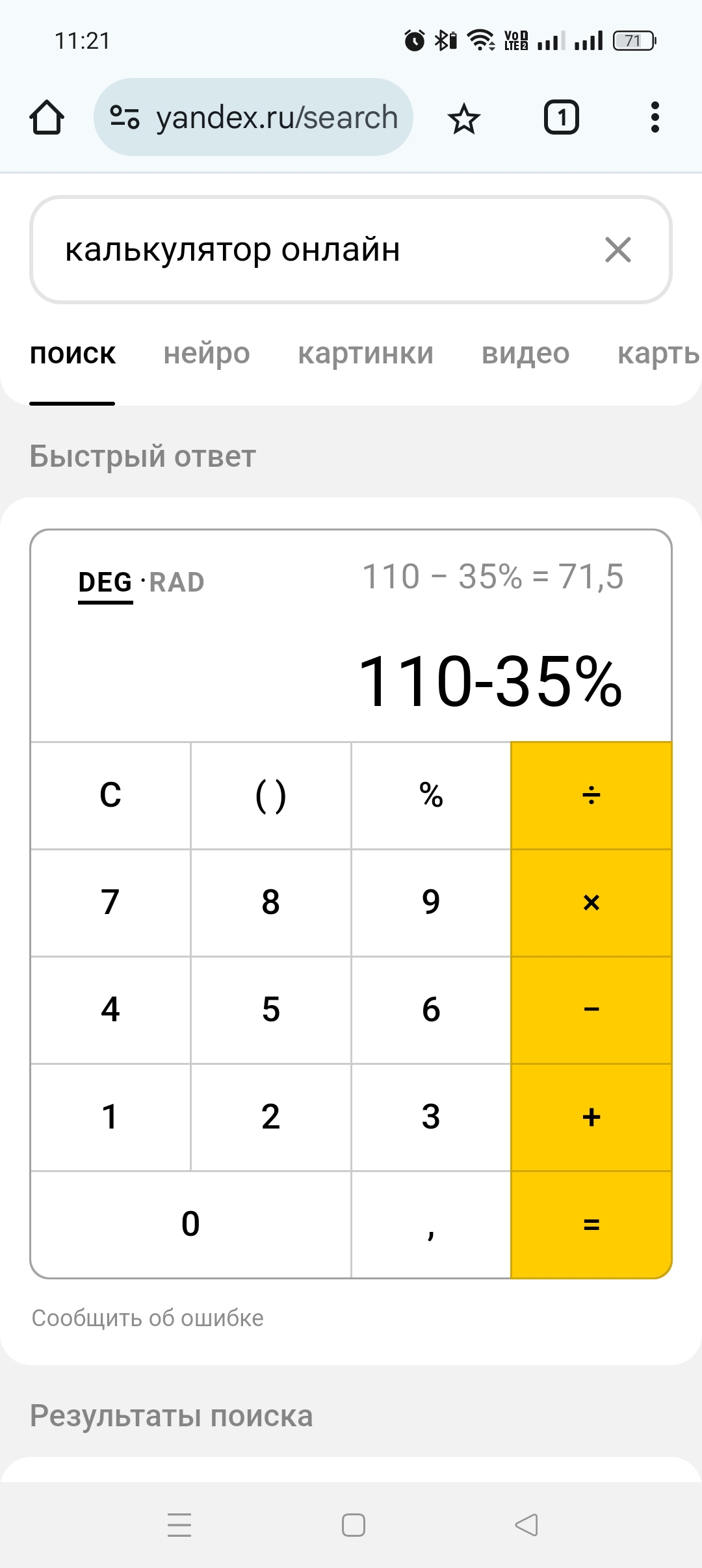The image size is (702, 1568).
Task: Open the browser overflow menu
Action: click(655, 118)
